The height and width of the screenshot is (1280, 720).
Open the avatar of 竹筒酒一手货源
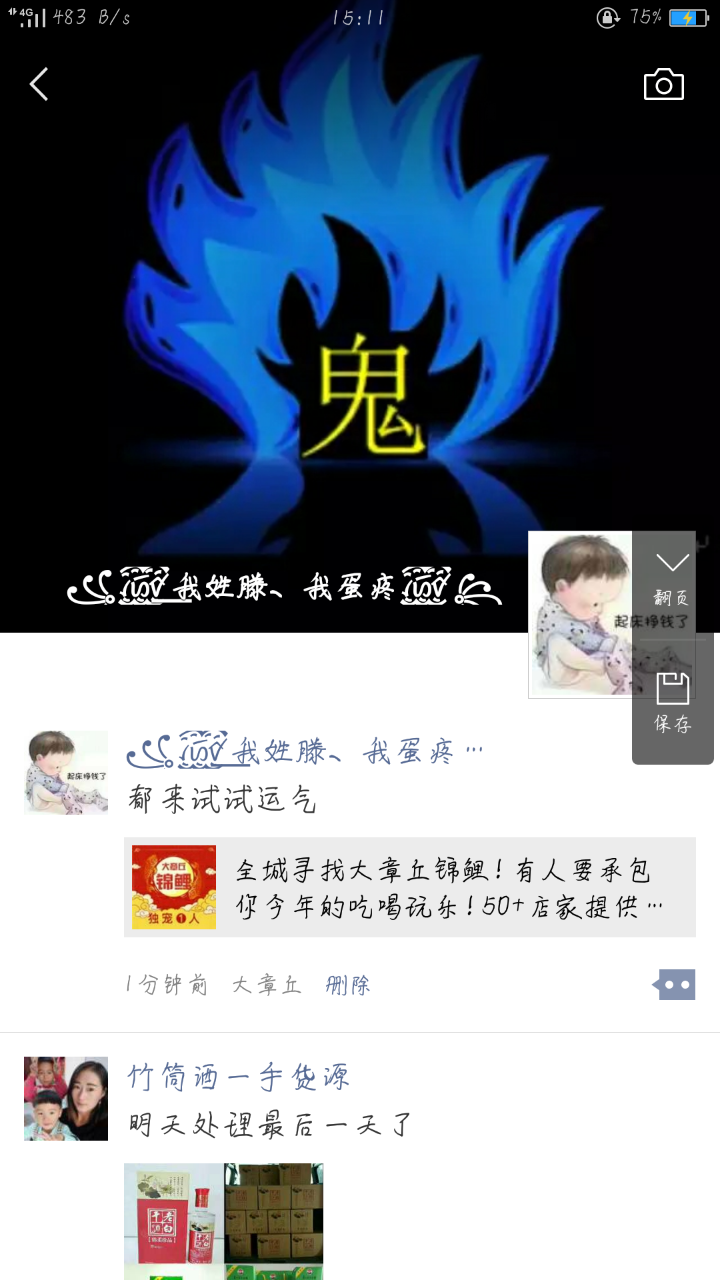pyautogui.click(x=66, y=1098)
